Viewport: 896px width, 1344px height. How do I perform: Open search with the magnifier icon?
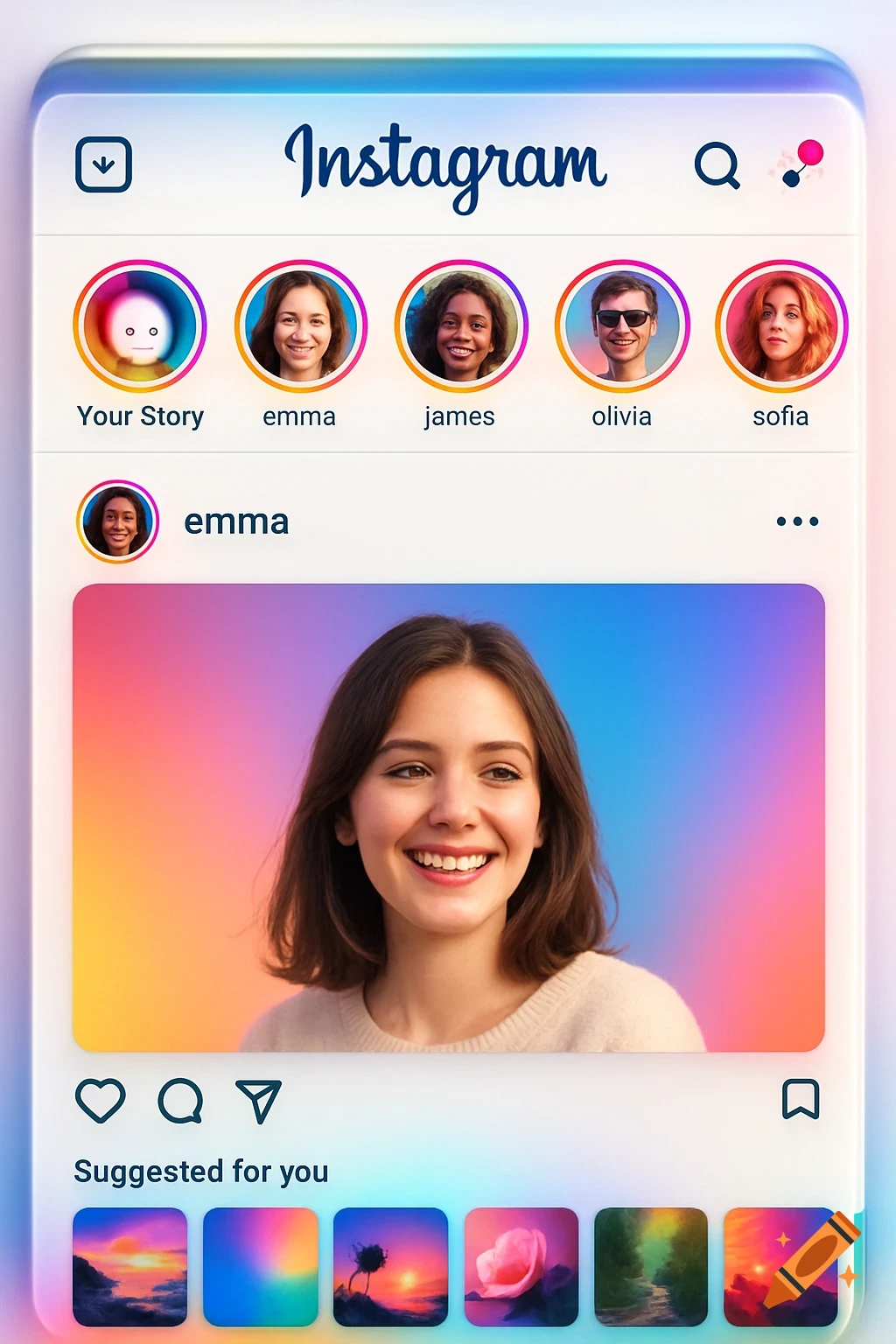point(718,164)
